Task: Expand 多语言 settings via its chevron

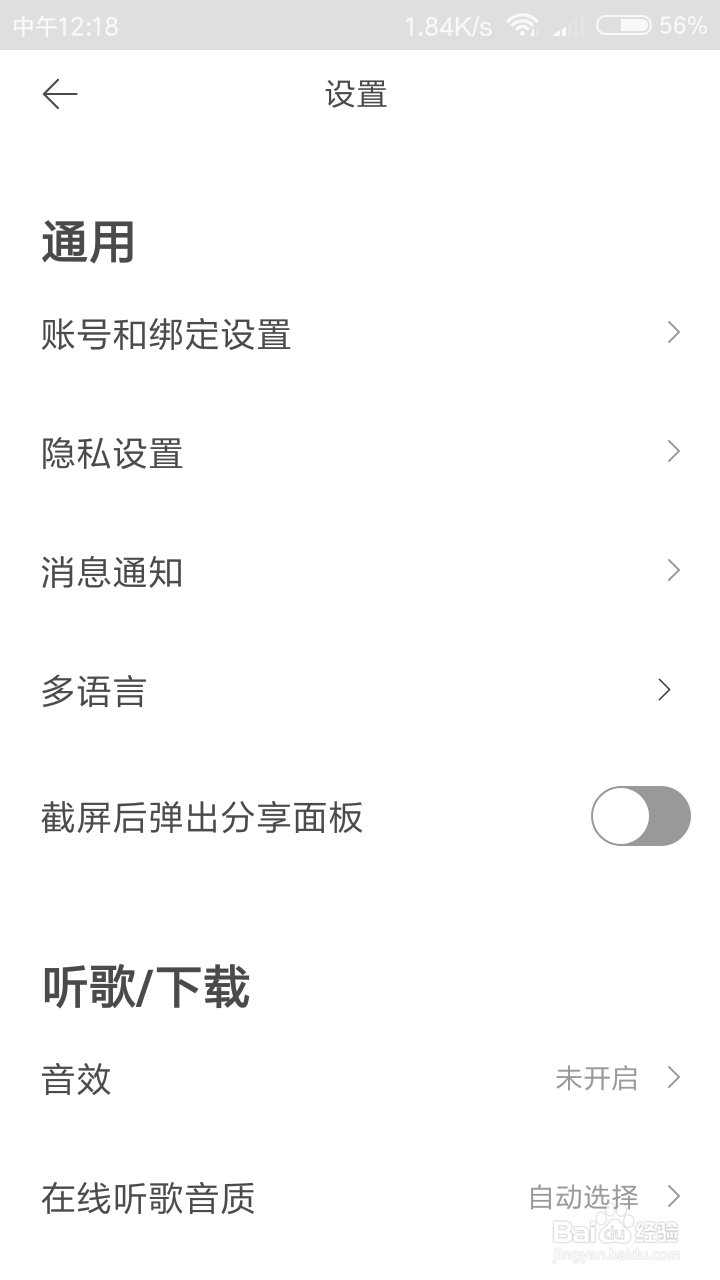Action: pyautogui.click(x=663, y=690)
